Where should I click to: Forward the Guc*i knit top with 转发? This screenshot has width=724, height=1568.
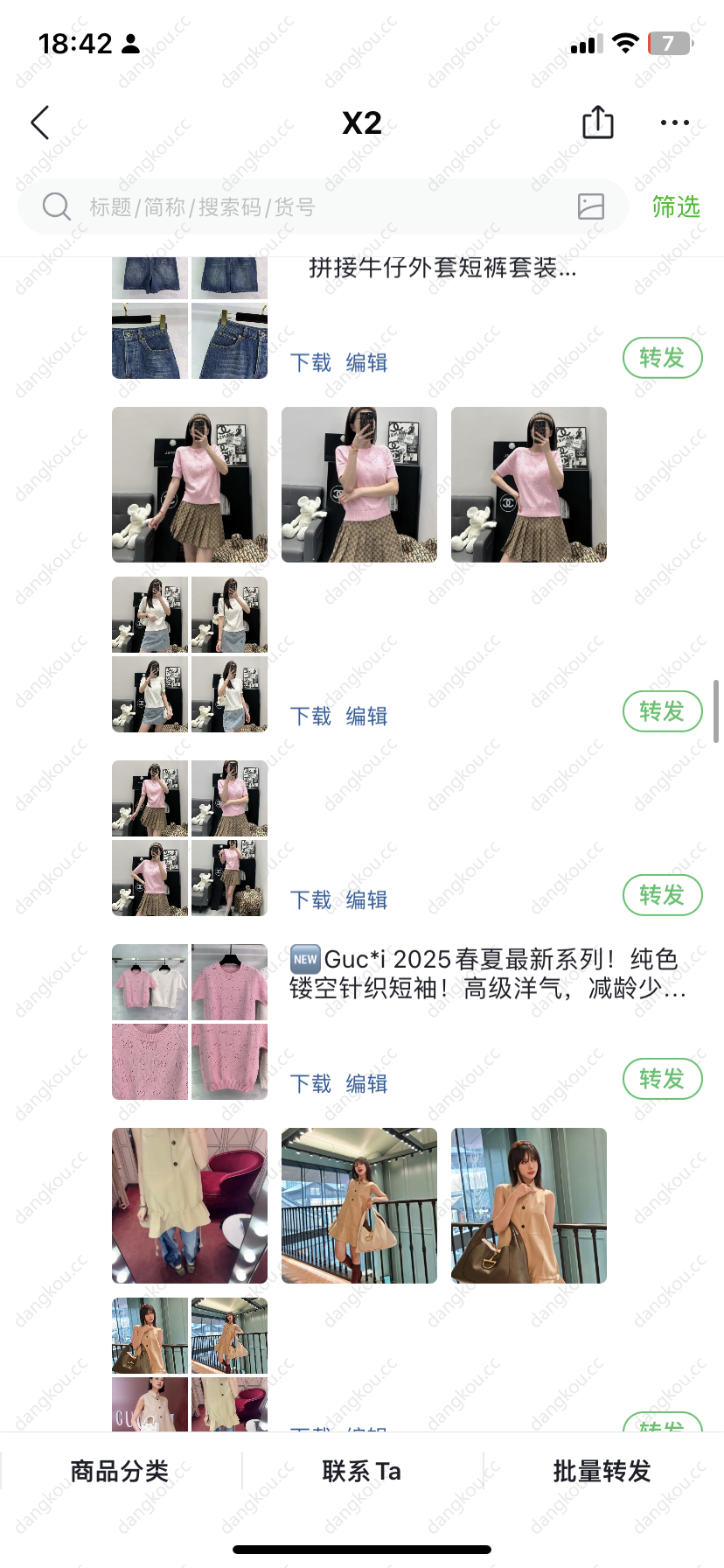[662, 1079]
